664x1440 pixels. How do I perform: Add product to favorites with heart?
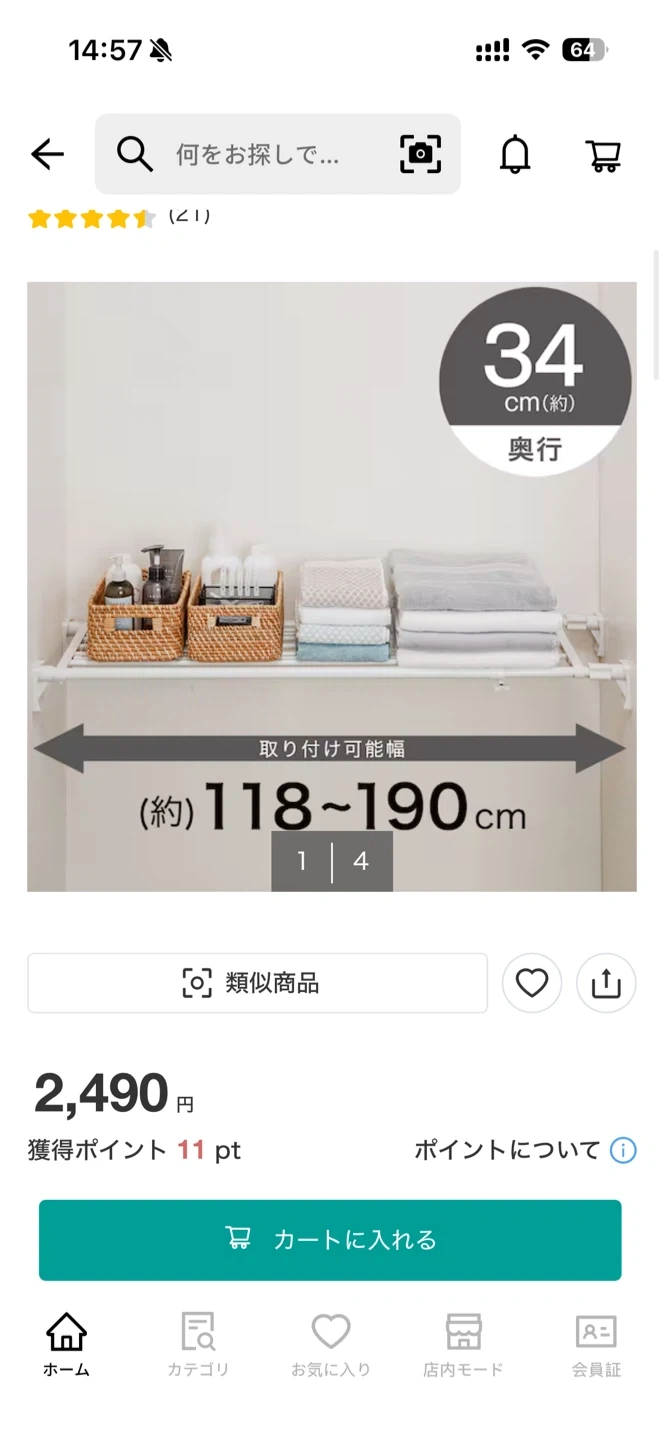pos(531,983)
